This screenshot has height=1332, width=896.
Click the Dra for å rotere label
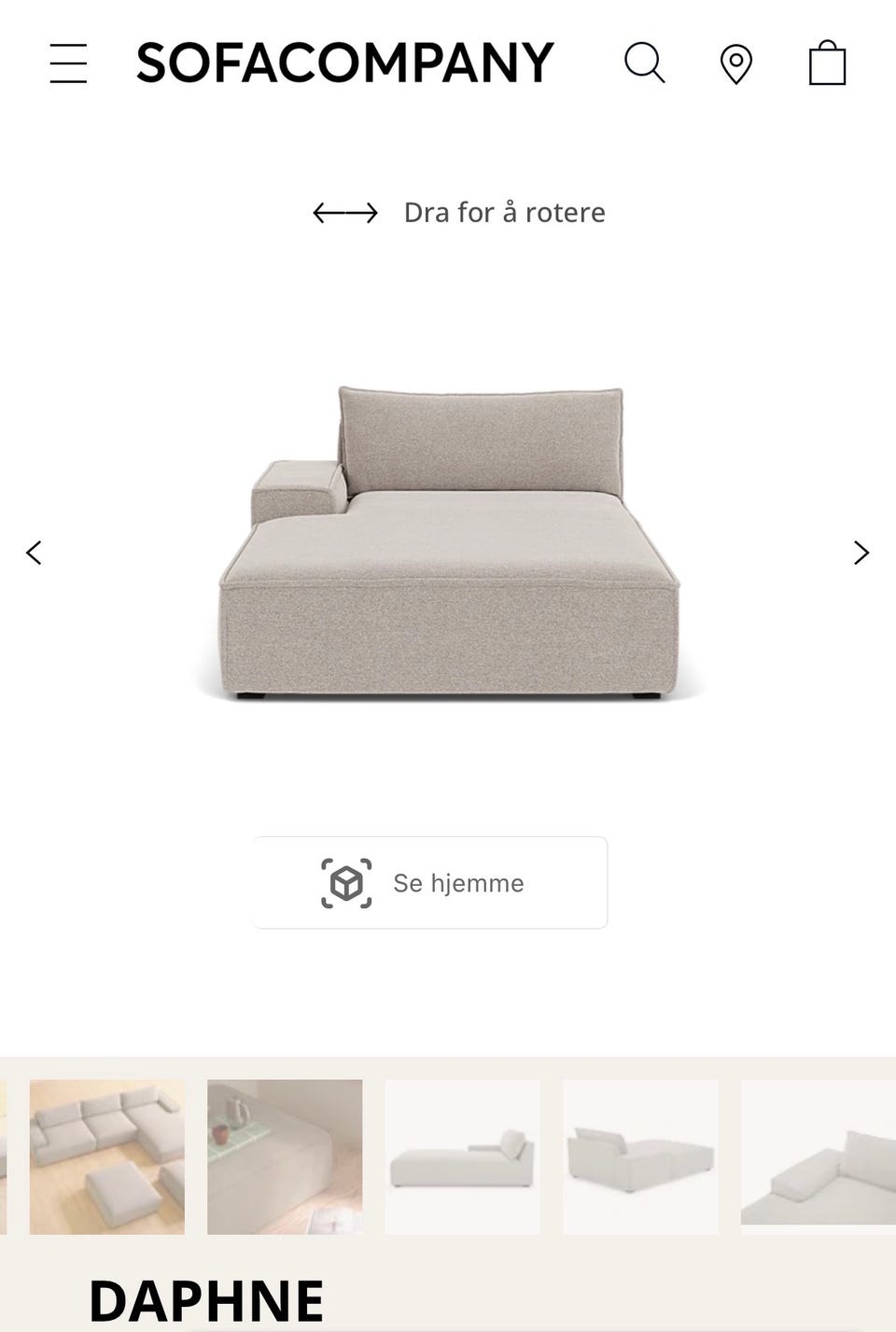[x=504, y=212]
